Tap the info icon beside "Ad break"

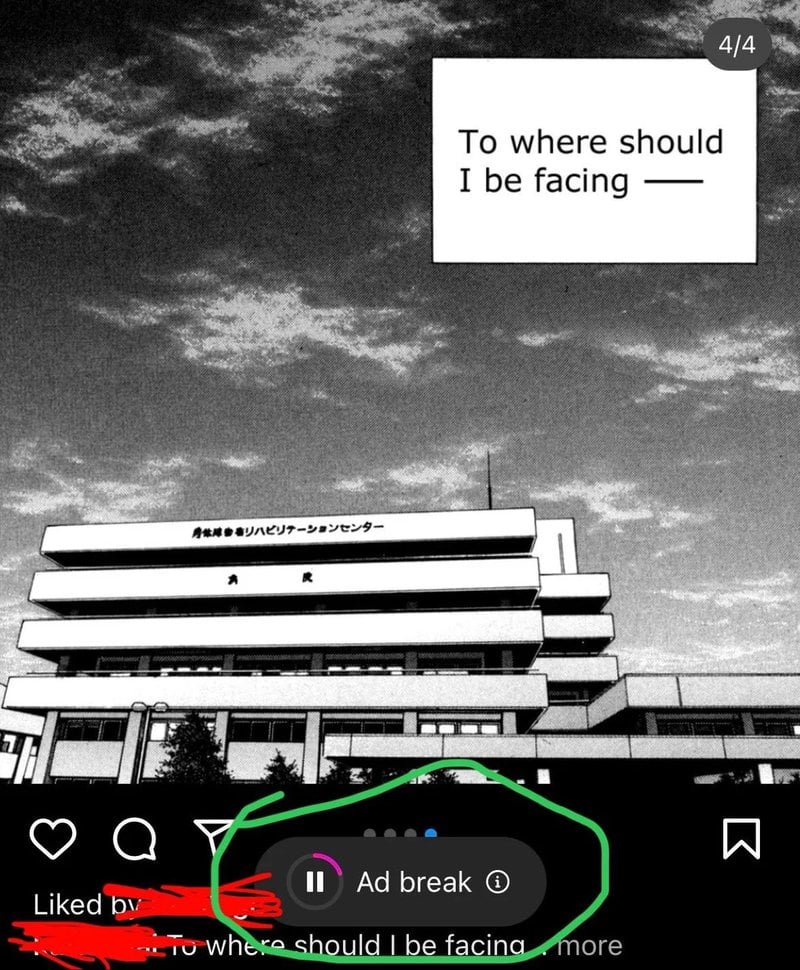[498, 881]
